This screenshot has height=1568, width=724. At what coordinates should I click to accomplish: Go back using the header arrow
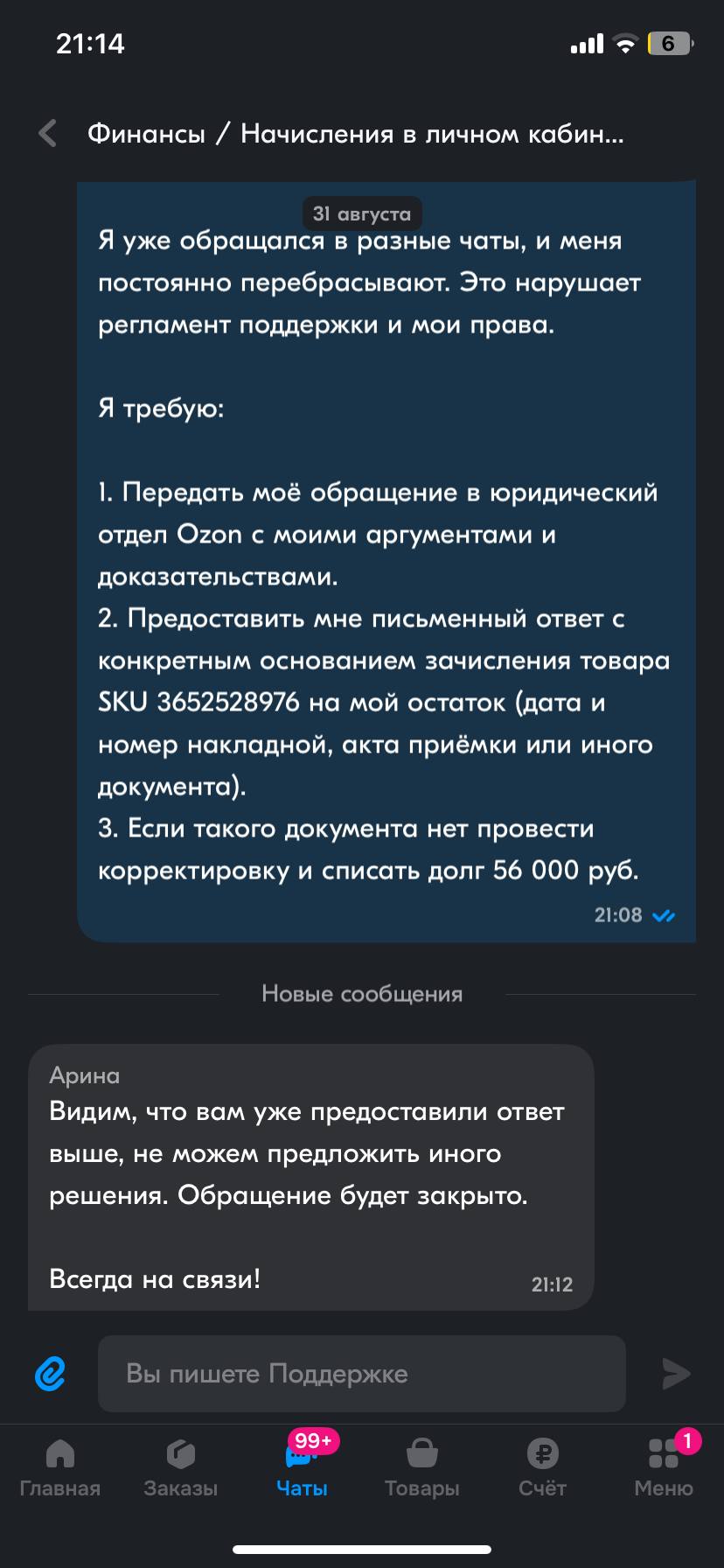[x=48, y=134]
